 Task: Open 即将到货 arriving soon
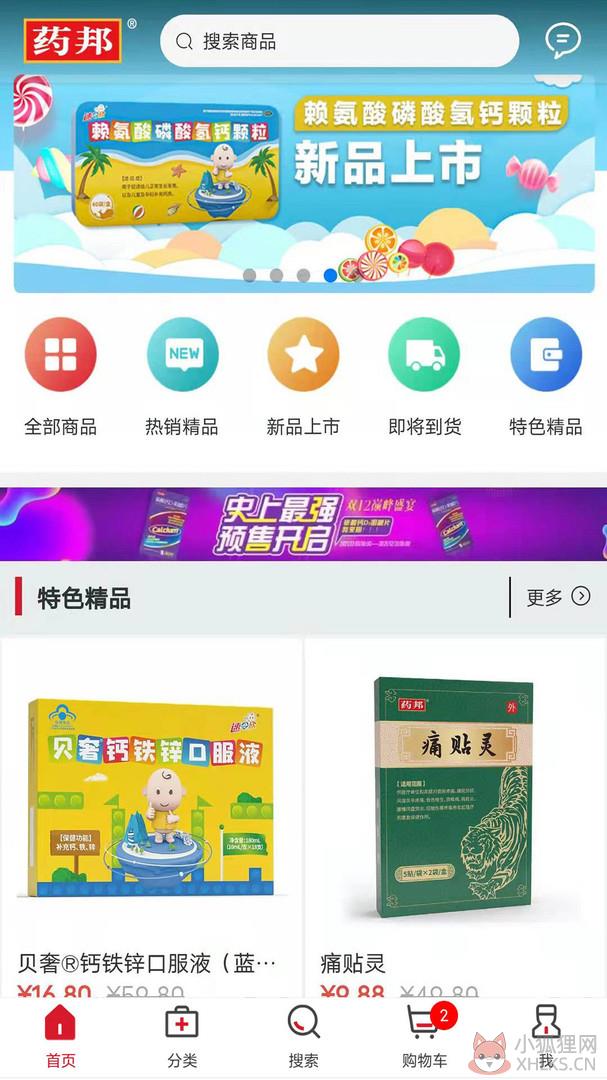[424, 377]
